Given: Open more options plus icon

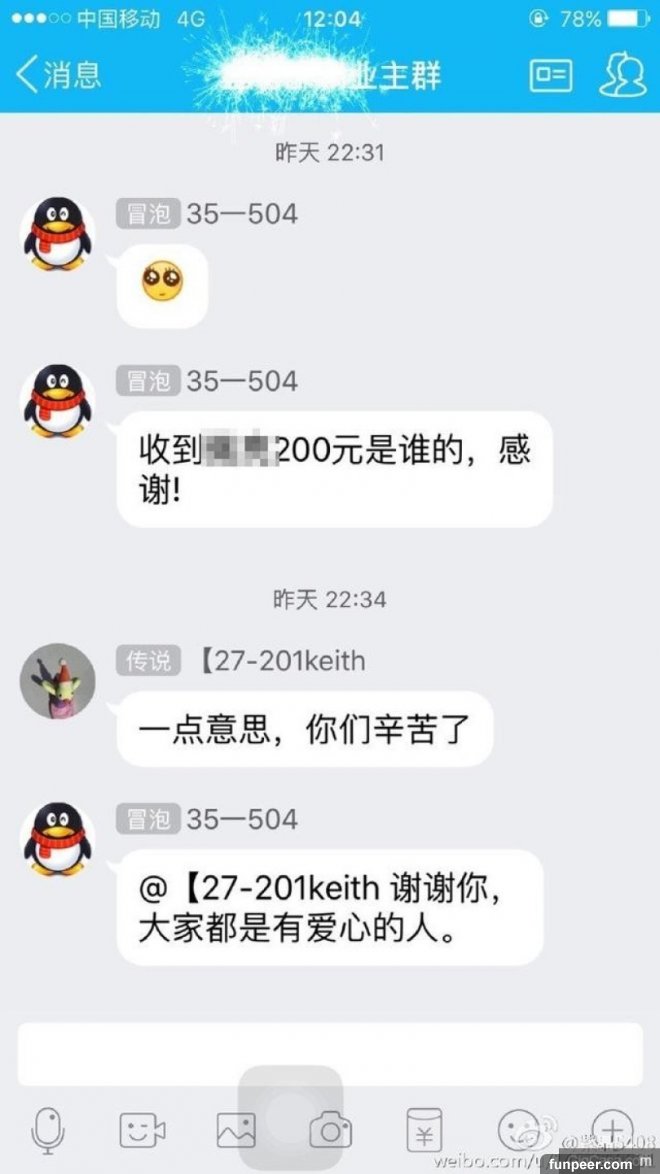Looking at the screenshot, I should pos(611,1128).
